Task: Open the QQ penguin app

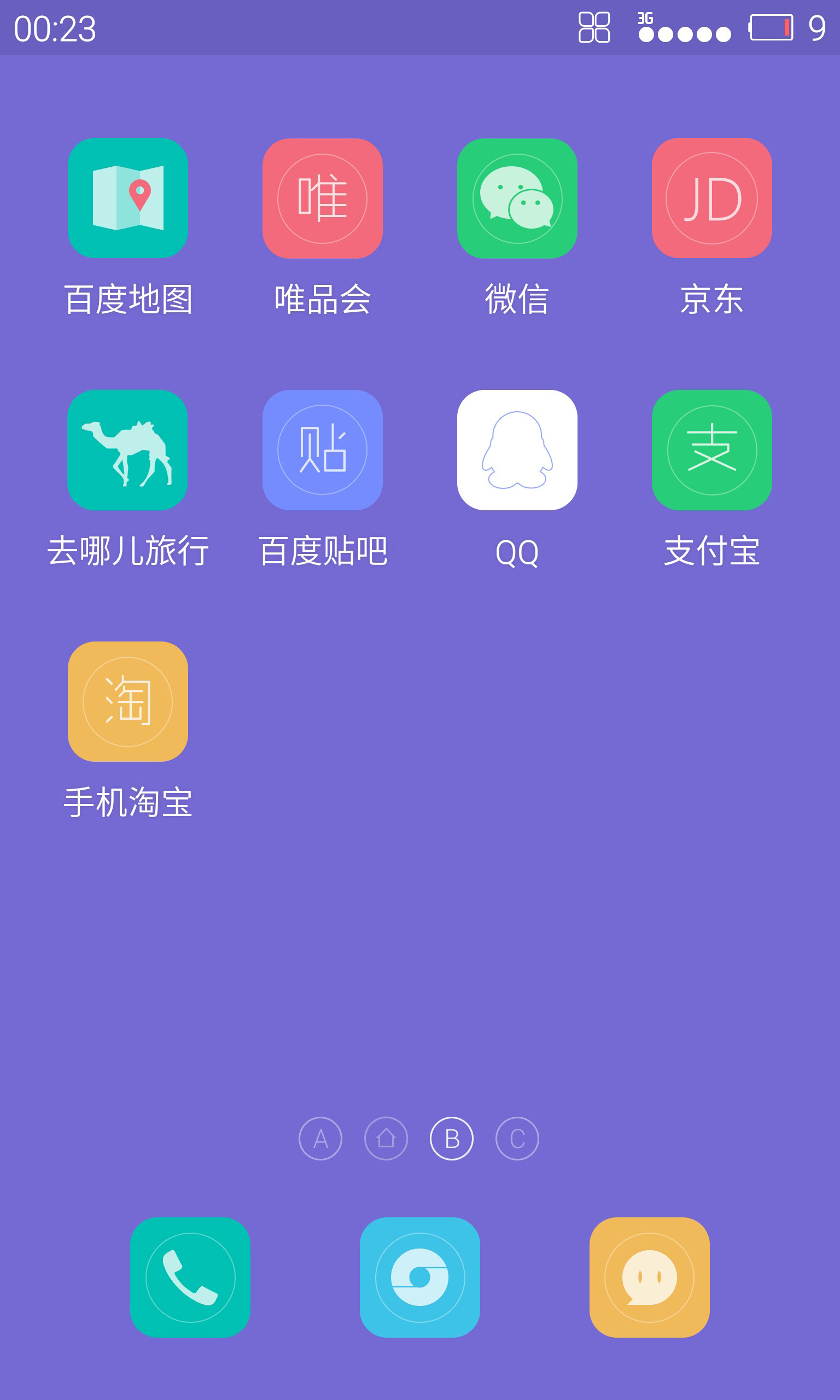Action: coord(517,450)
